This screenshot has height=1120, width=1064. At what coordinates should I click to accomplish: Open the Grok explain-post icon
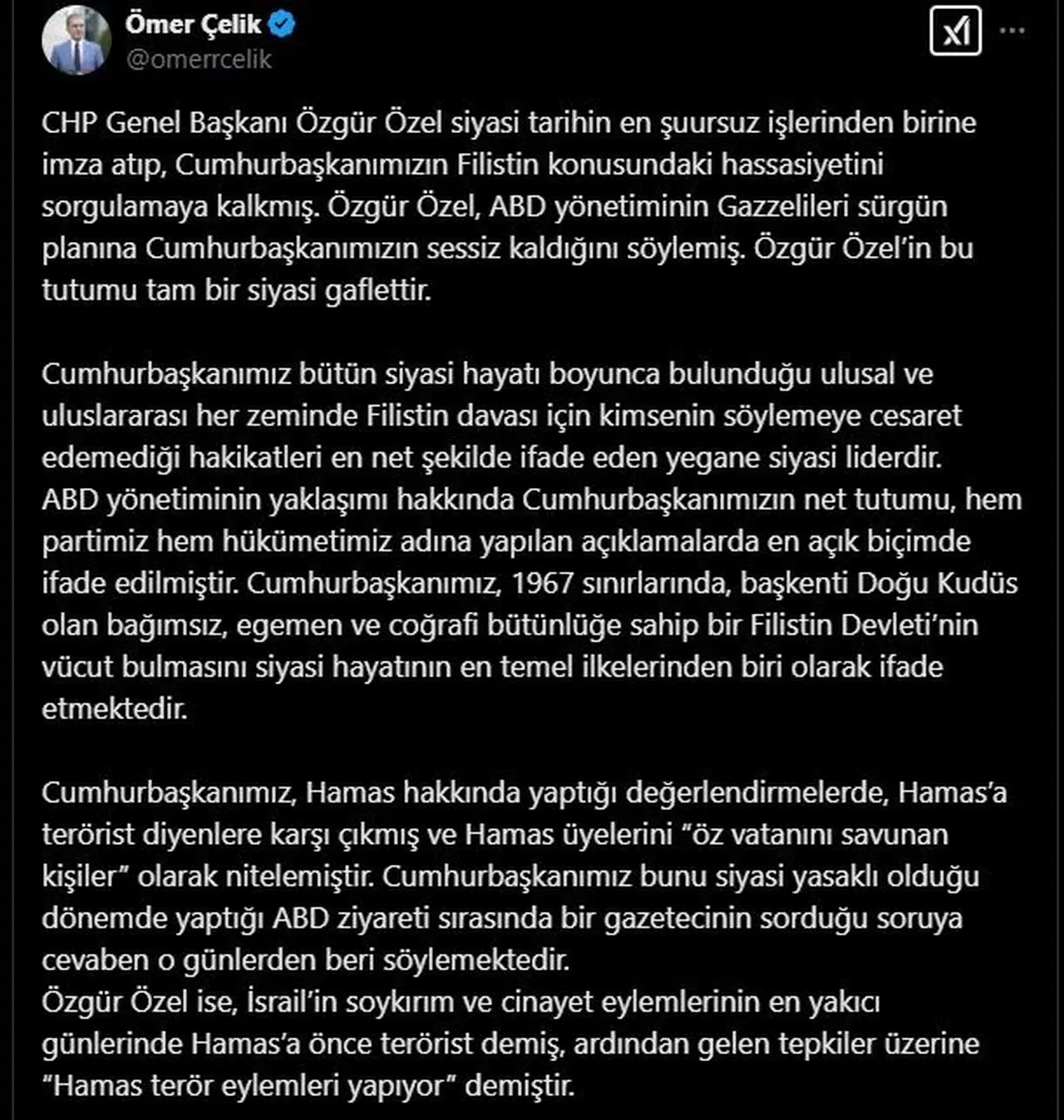(955, 32)
